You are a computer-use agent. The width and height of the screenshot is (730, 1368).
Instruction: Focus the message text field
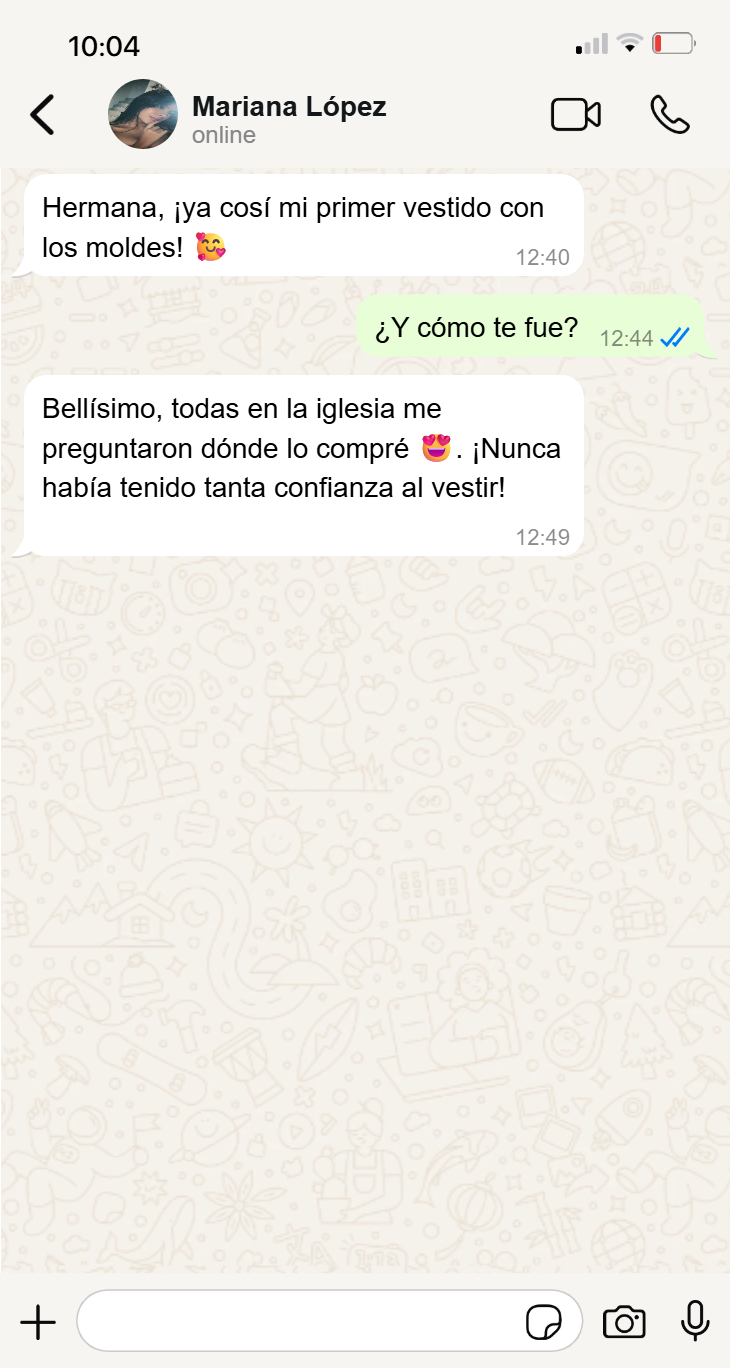coord(300,1322)
